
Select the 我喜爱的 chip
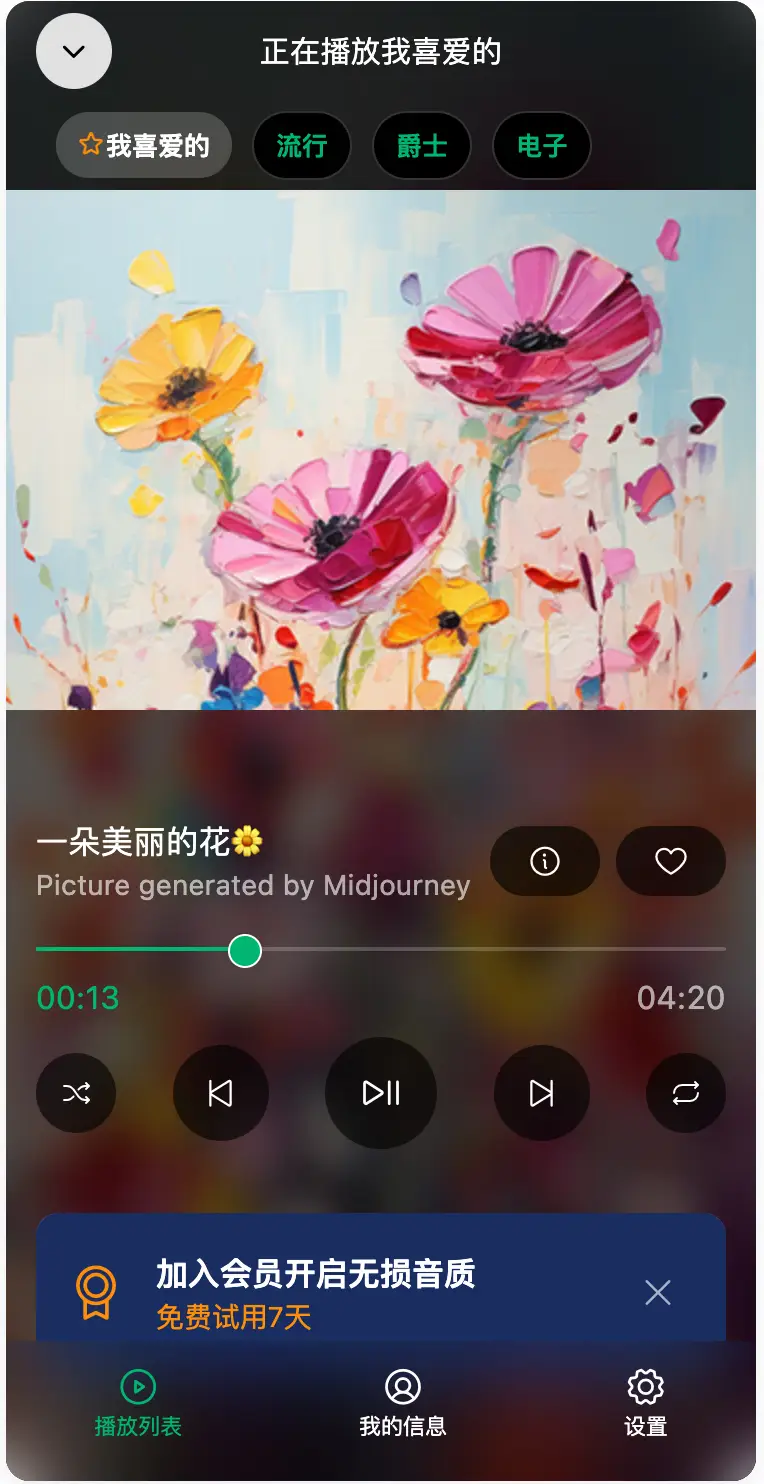point(144,146)
